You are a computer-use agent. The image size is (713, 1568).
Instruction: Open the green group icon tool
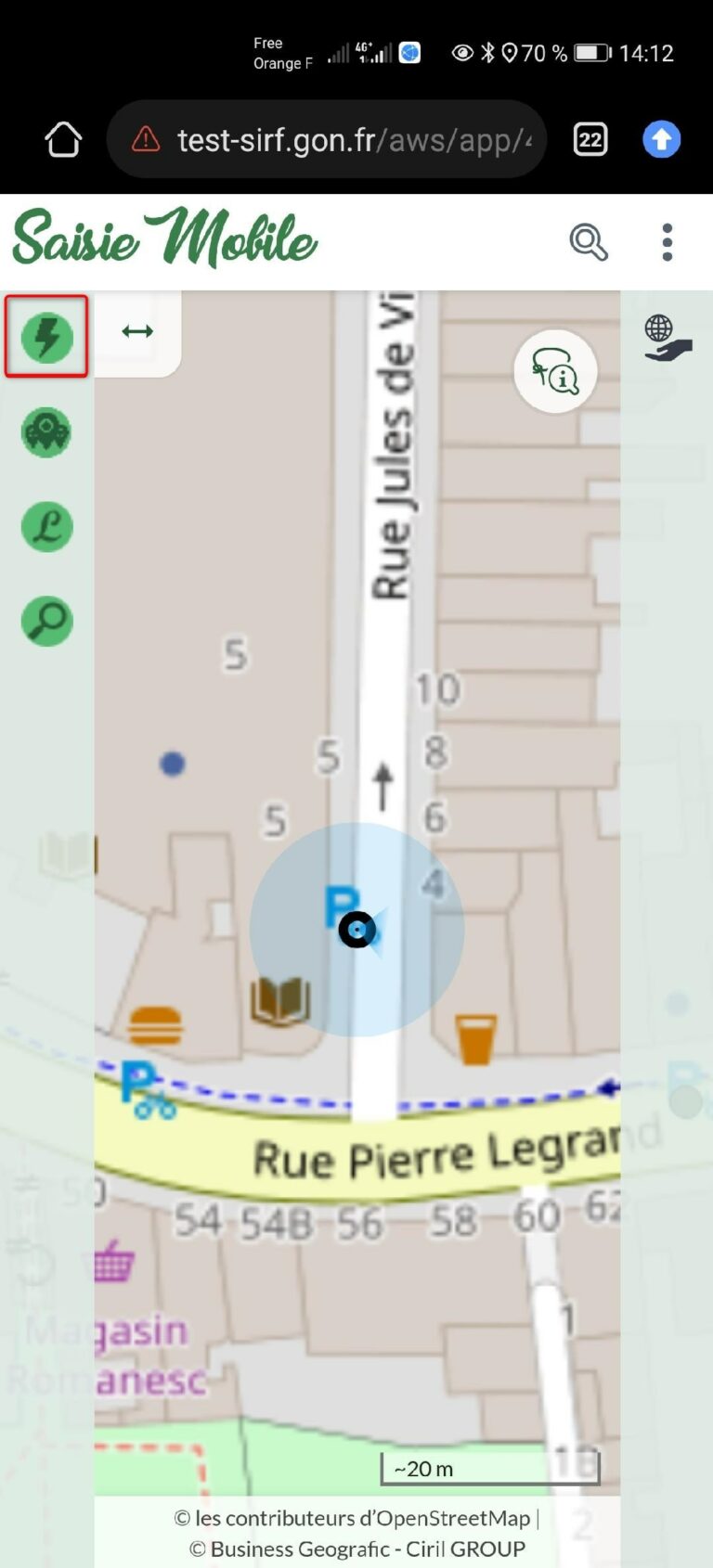click(46, 432)
